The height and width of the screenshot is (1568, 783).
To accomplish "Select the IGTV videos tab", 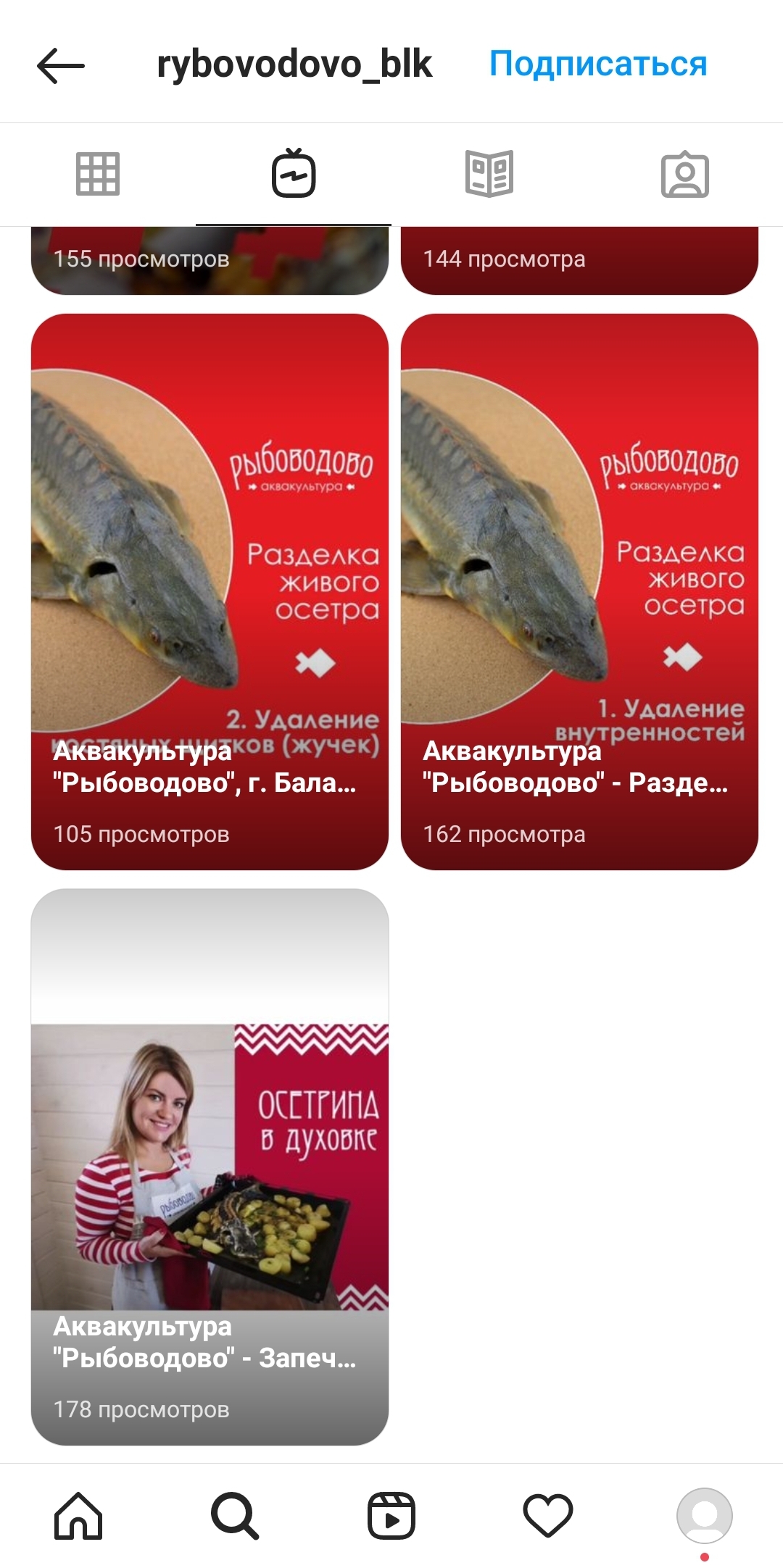I will pyautogui.click(x=294, y=175).
